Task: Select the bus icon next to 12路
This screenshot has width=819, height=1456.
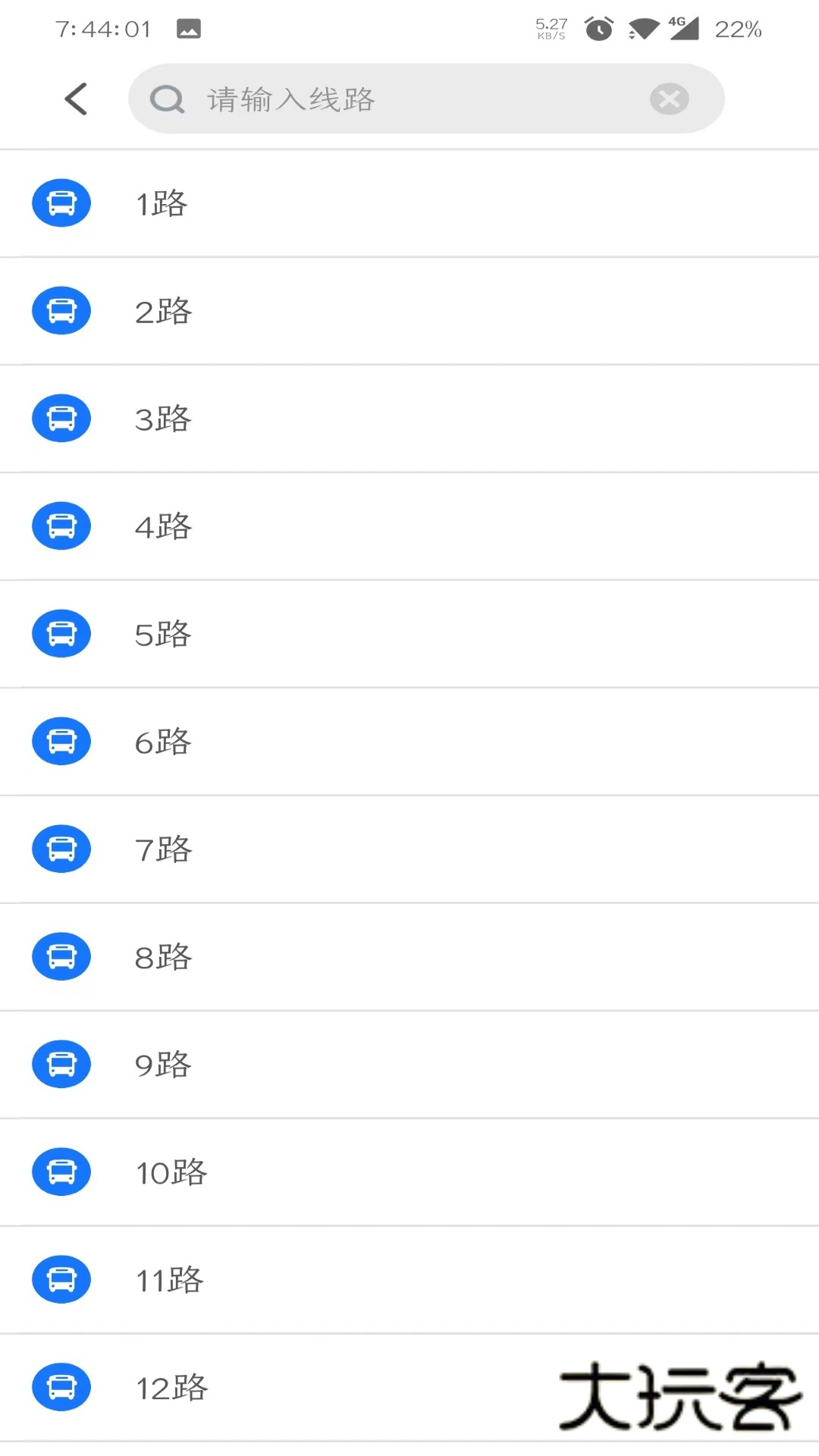Action: [61, 1388]
